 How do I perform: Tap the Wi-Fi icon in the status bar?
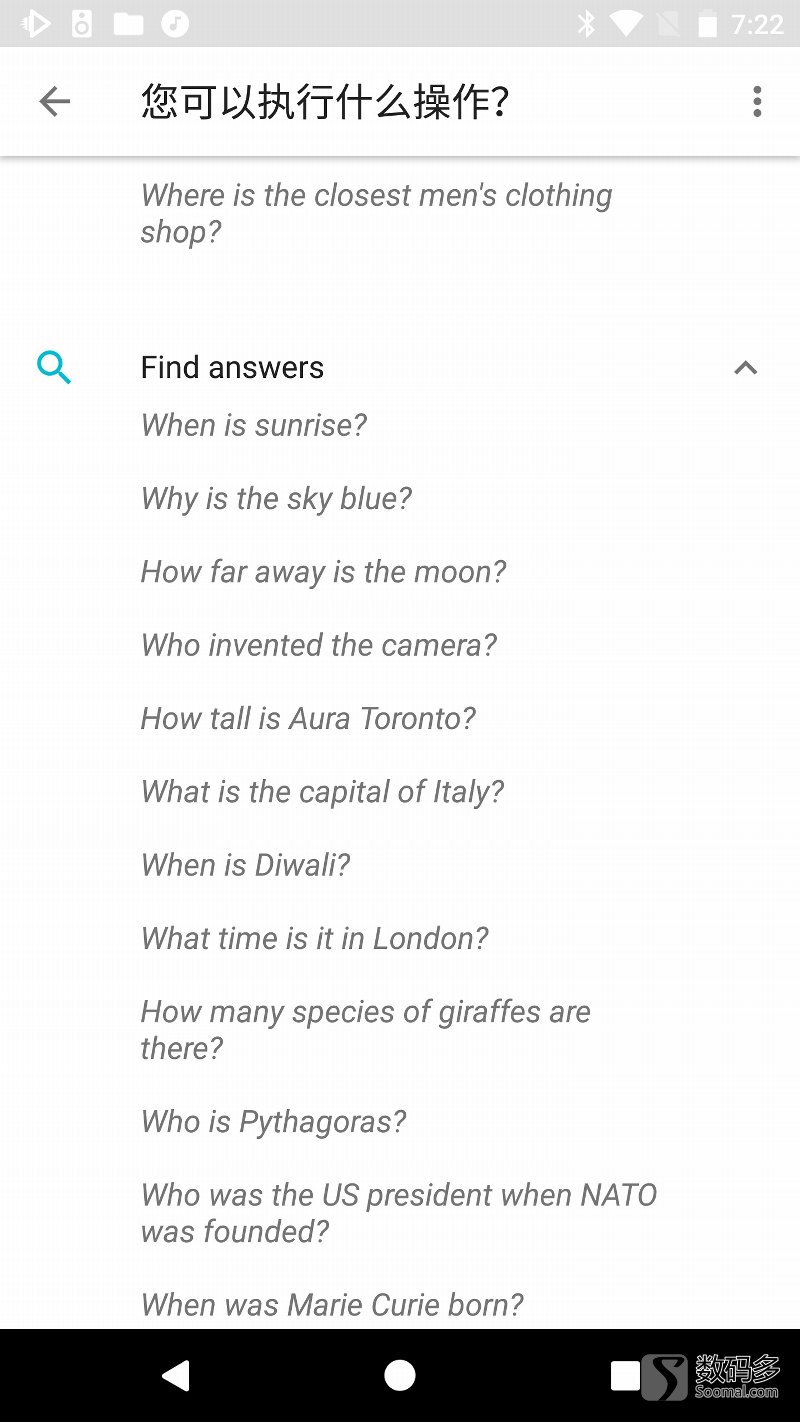(x=625, y=22)
